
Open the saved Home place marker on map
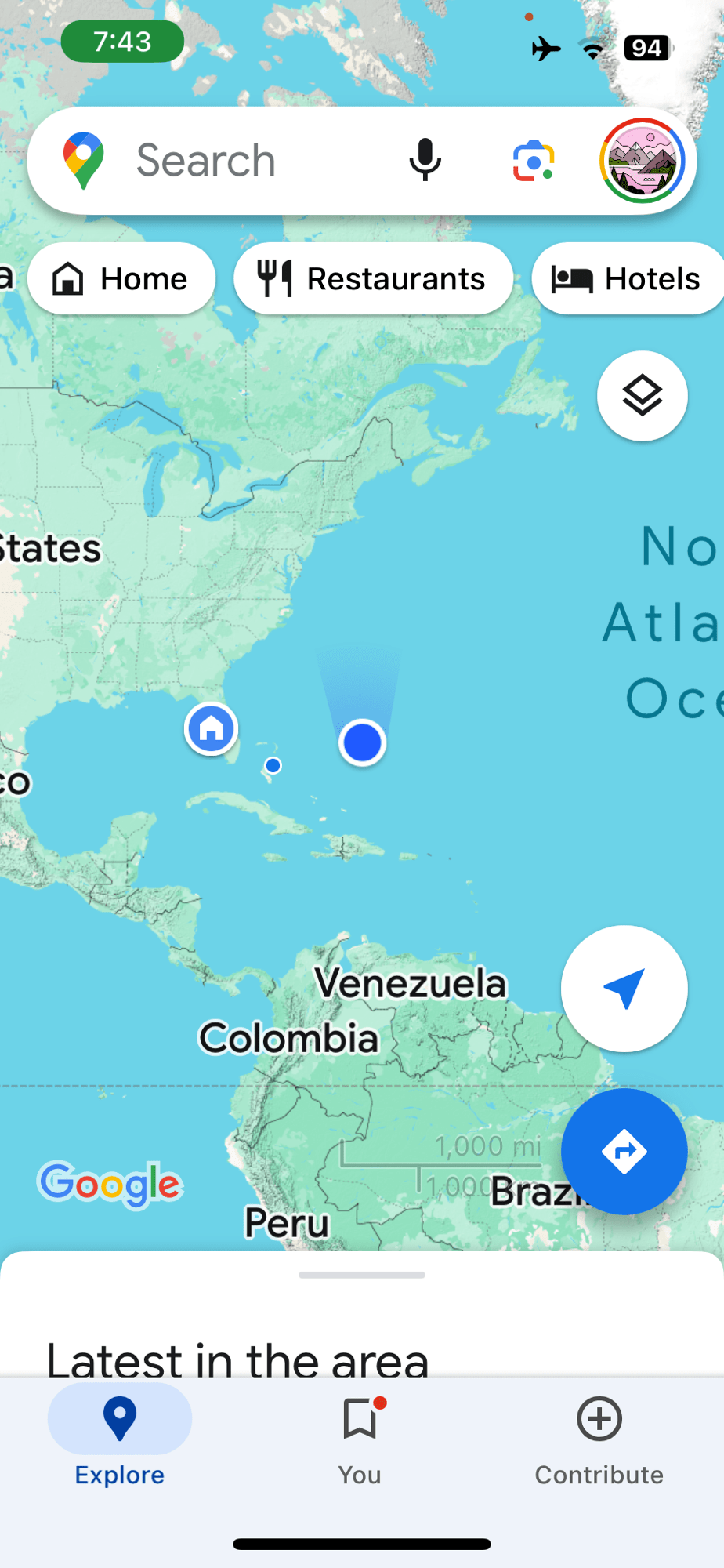210,728
